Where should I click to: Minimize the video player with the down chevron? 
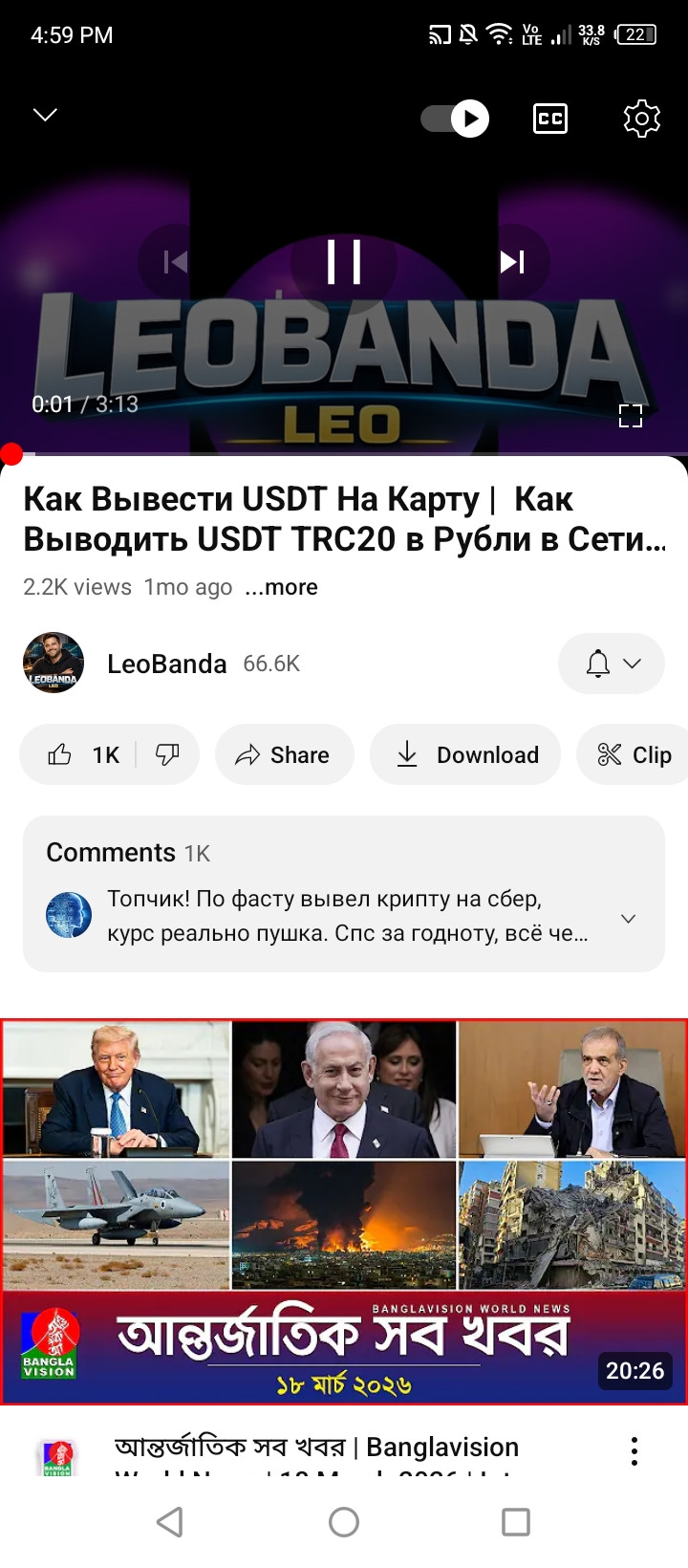tap(45, 115)
